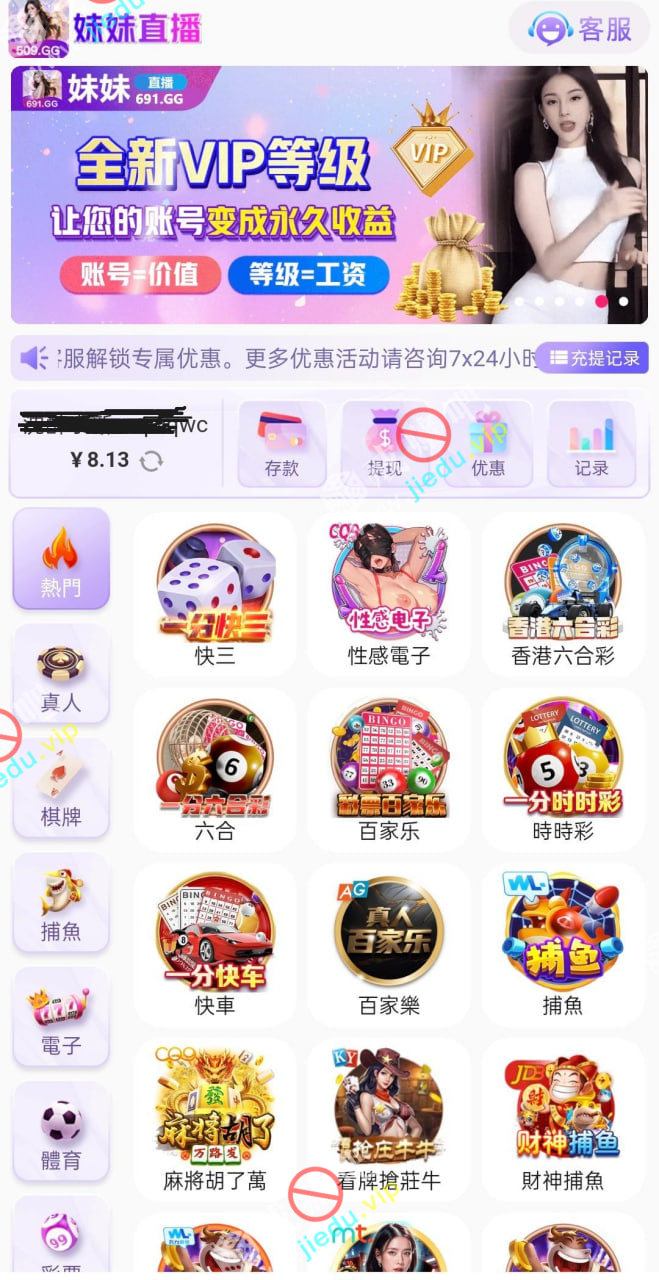Viewport: 659px width, 1280px height.
Task: Tap the 提现 withdraw button
Action: click(x=386, y=444)
